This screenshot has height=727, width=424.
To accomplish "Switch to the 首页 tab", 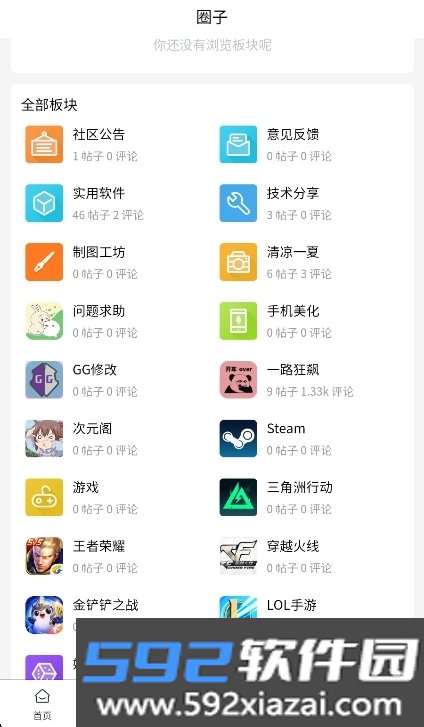I will pyautogui.click(x=42, y=704).
